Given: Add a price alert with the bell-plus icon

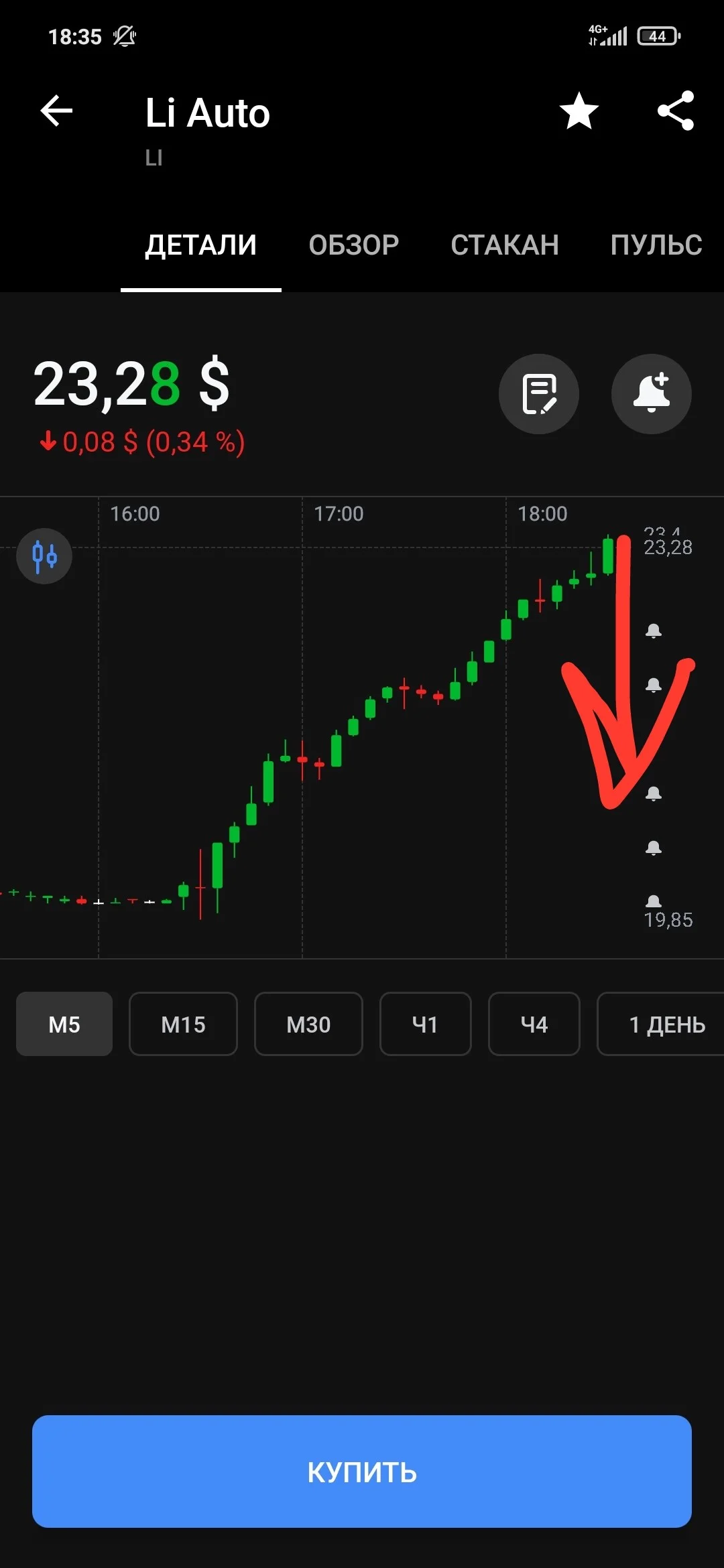Looking at the screenshot, I should 652,394.
